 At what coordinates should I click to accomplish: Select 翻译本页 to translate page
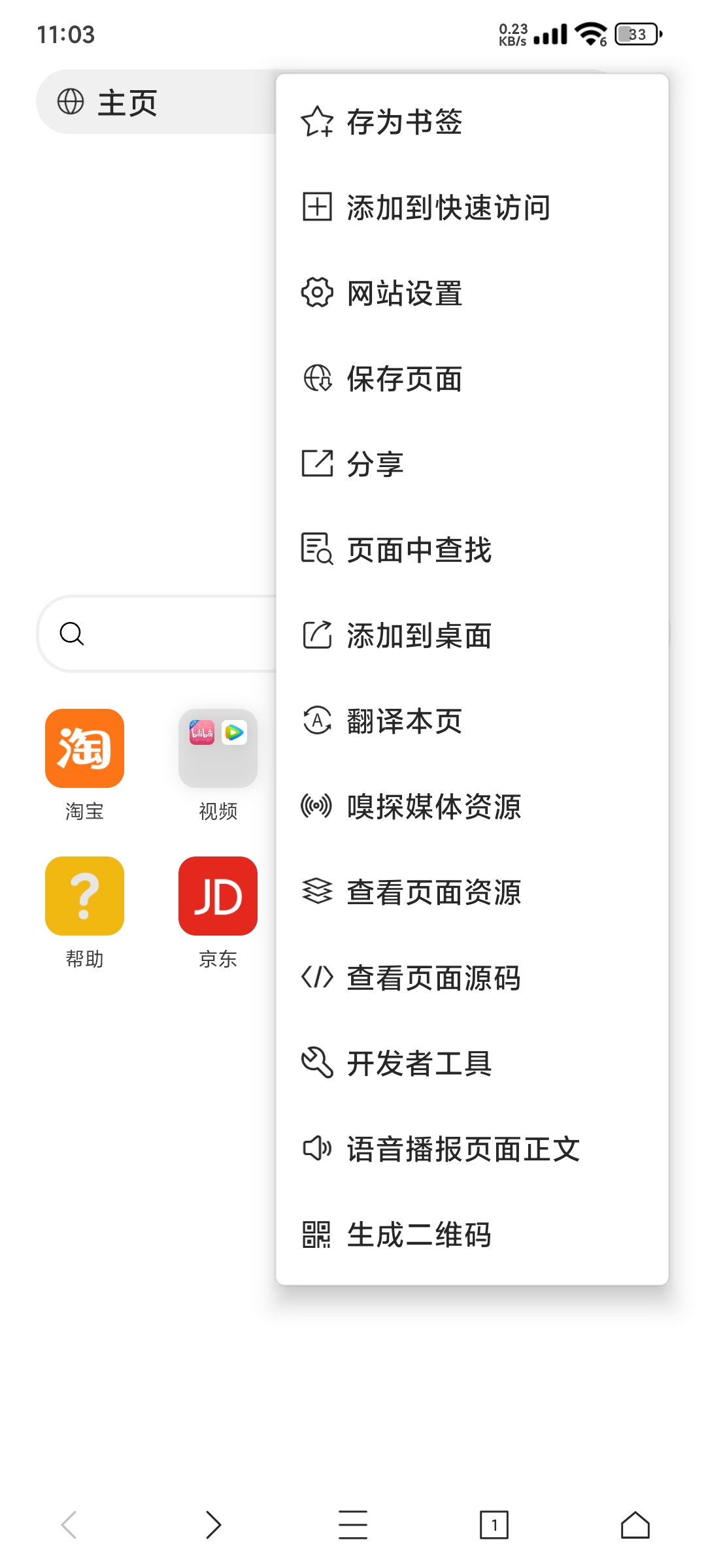(x=405, y=721)
